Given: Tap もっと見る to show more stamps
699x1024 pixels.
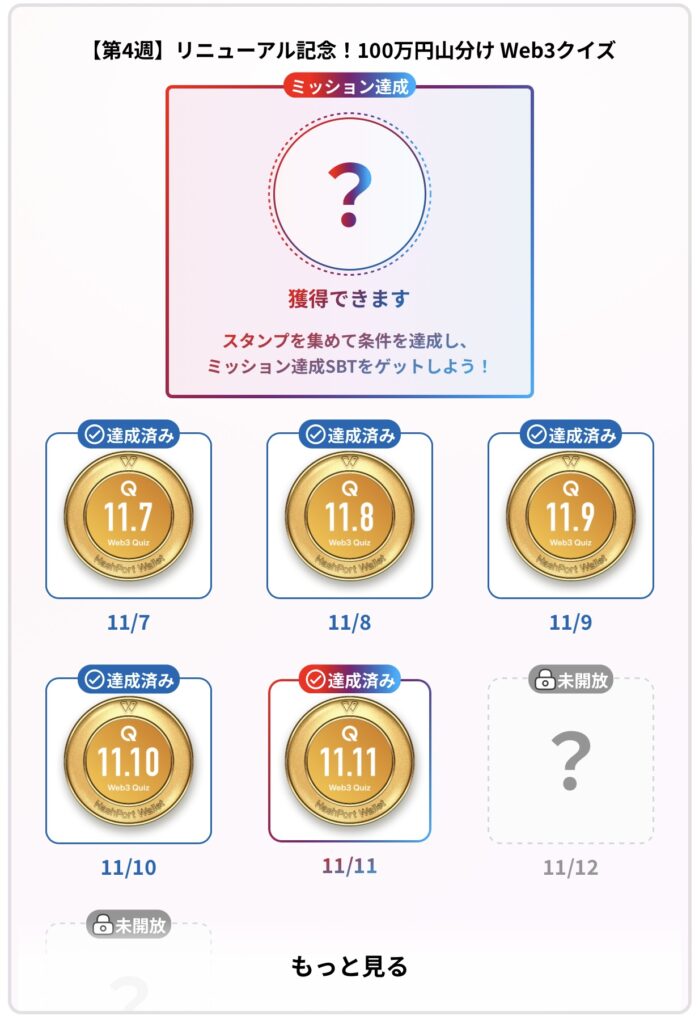Looking at the screenshot, I should pyautogui.click(x=349, y=966).
